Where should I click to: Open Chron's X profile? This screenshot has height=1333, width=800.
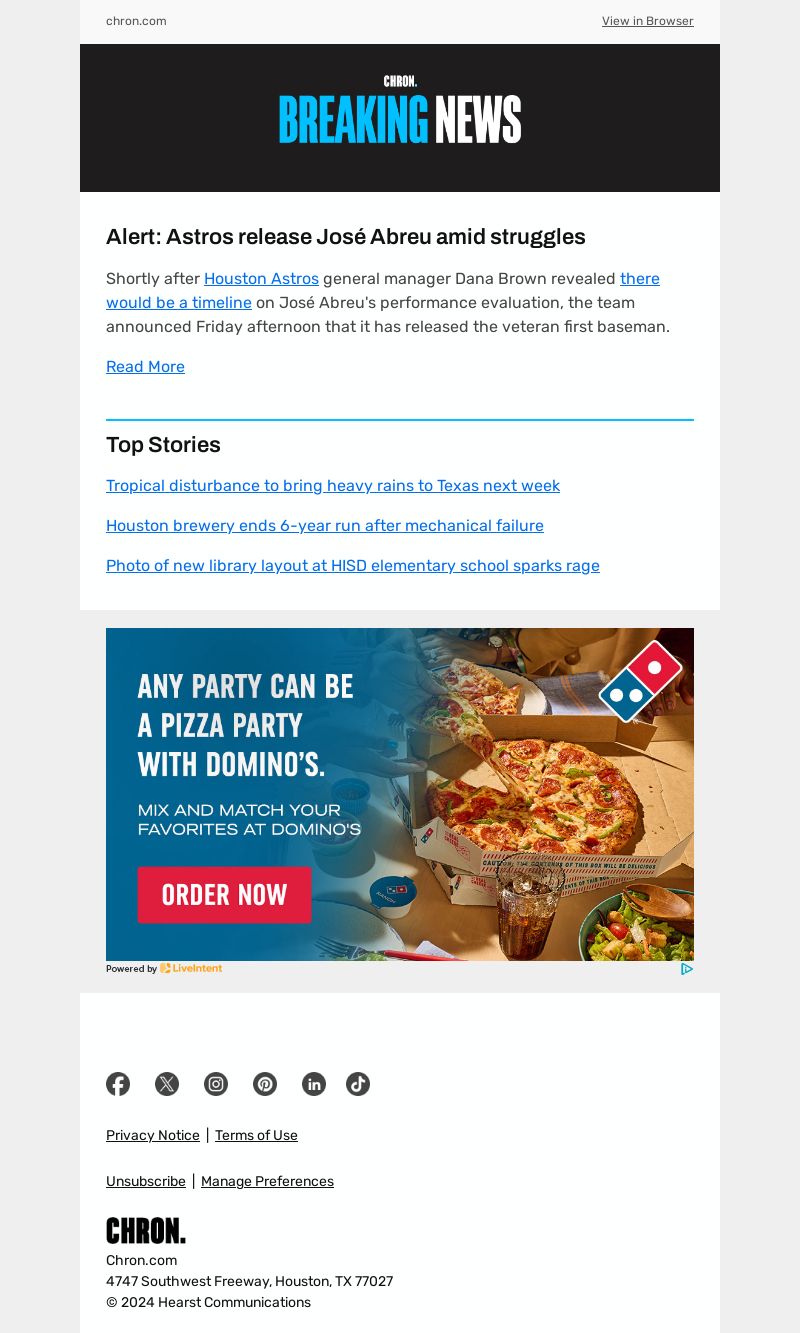coord(167,1084)
